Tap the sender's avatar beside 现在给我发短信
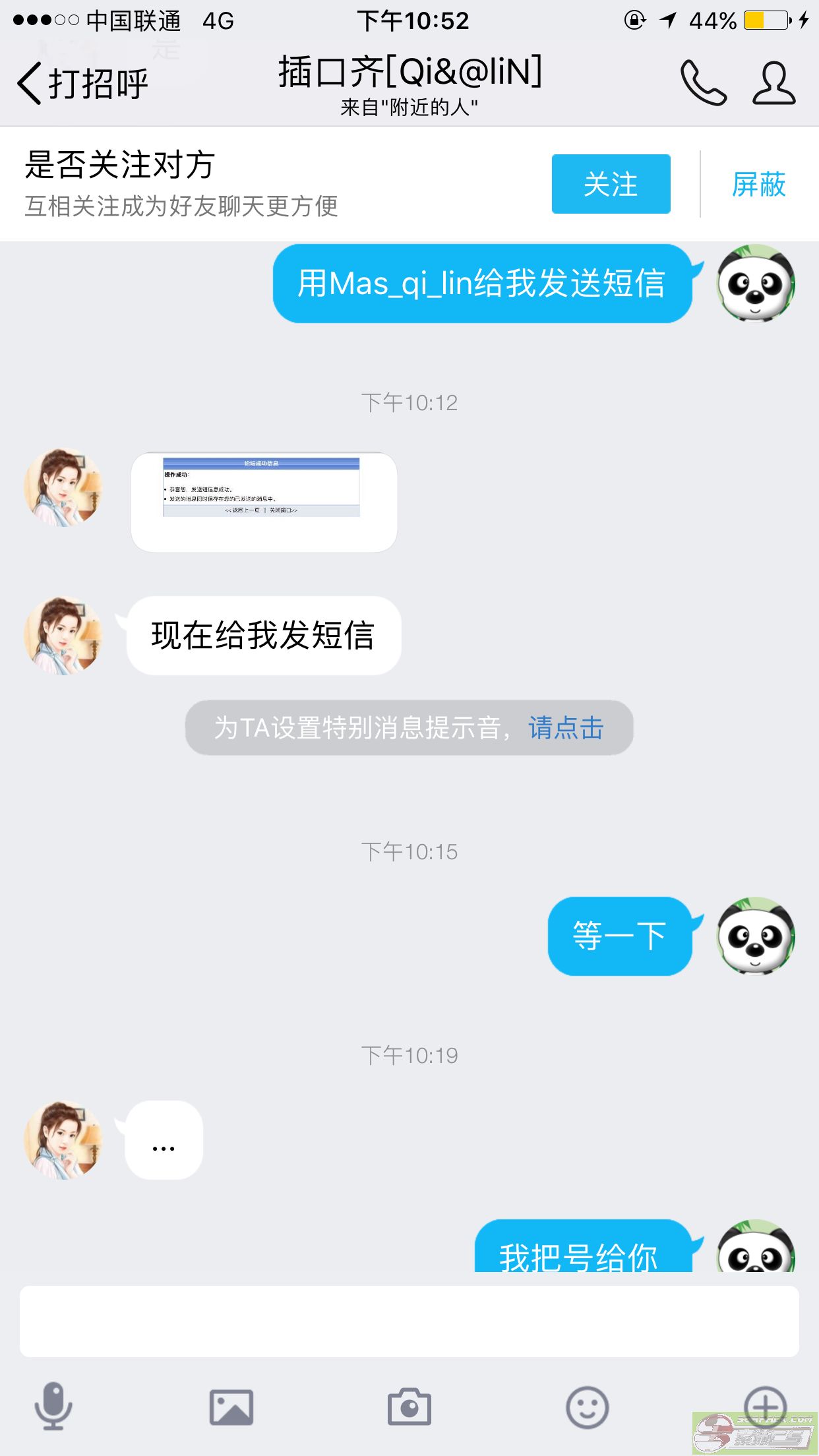The width and height of the screenshot is (819, 1456). [x=63, y=636]
